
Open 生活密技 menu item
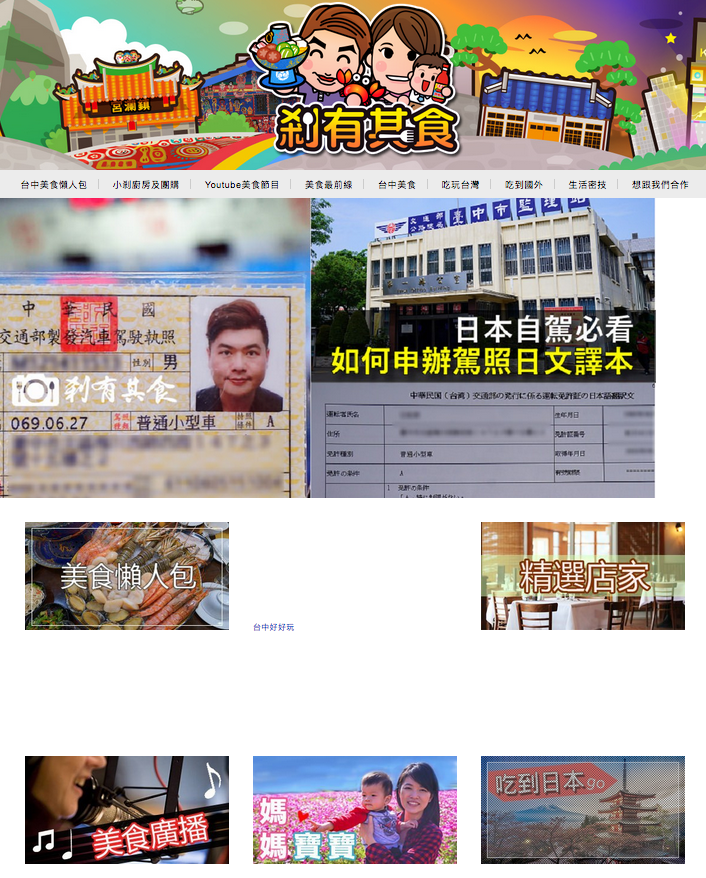coord(587,185)
